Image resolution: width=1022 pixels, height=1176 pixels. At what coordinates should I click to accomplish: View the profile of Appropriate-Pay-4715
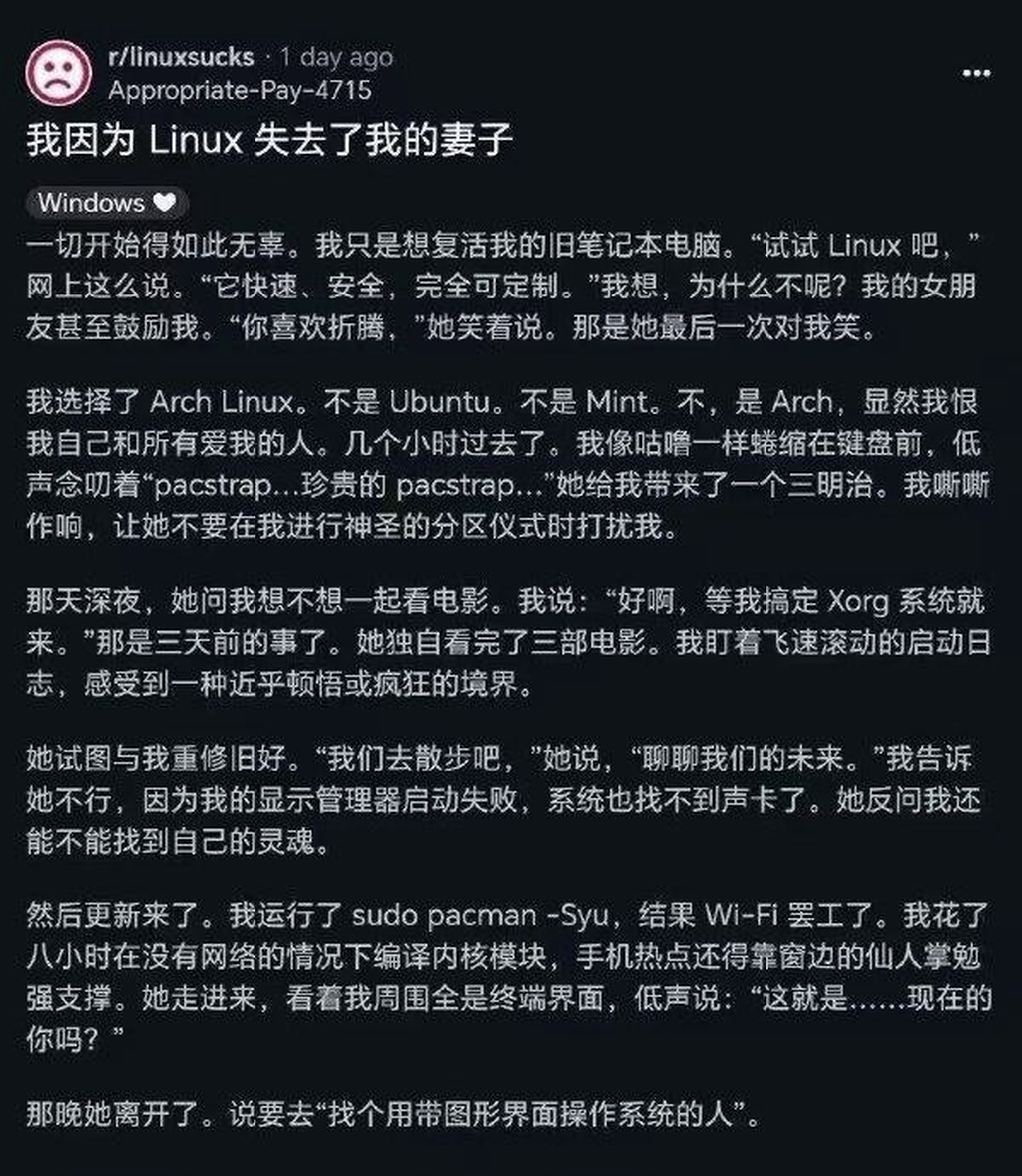[240, 90]
